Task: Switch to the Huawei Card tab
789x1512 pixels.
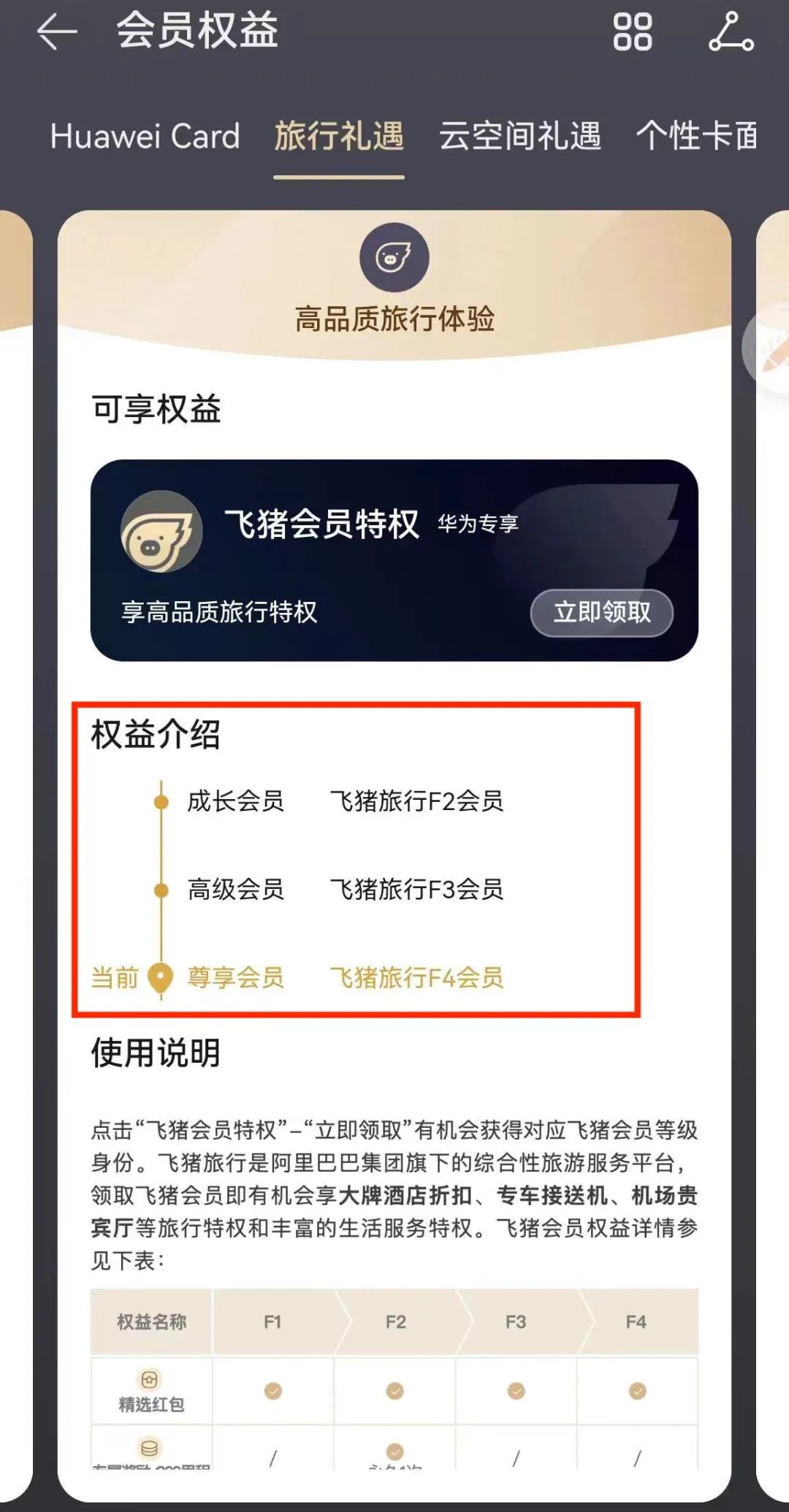Action: [145, 137]
